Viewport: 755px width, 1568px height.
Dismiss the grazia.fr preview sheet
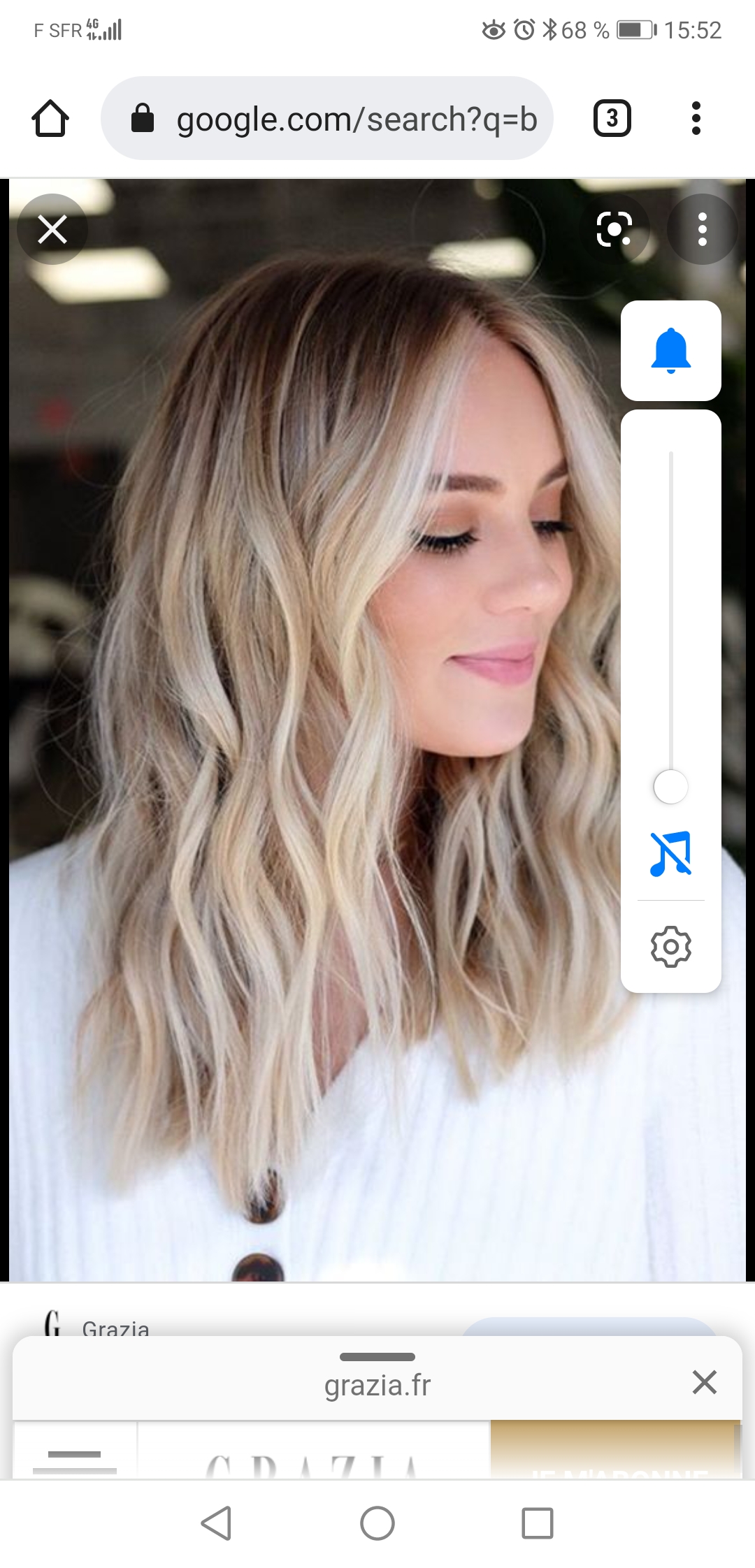704,1382
